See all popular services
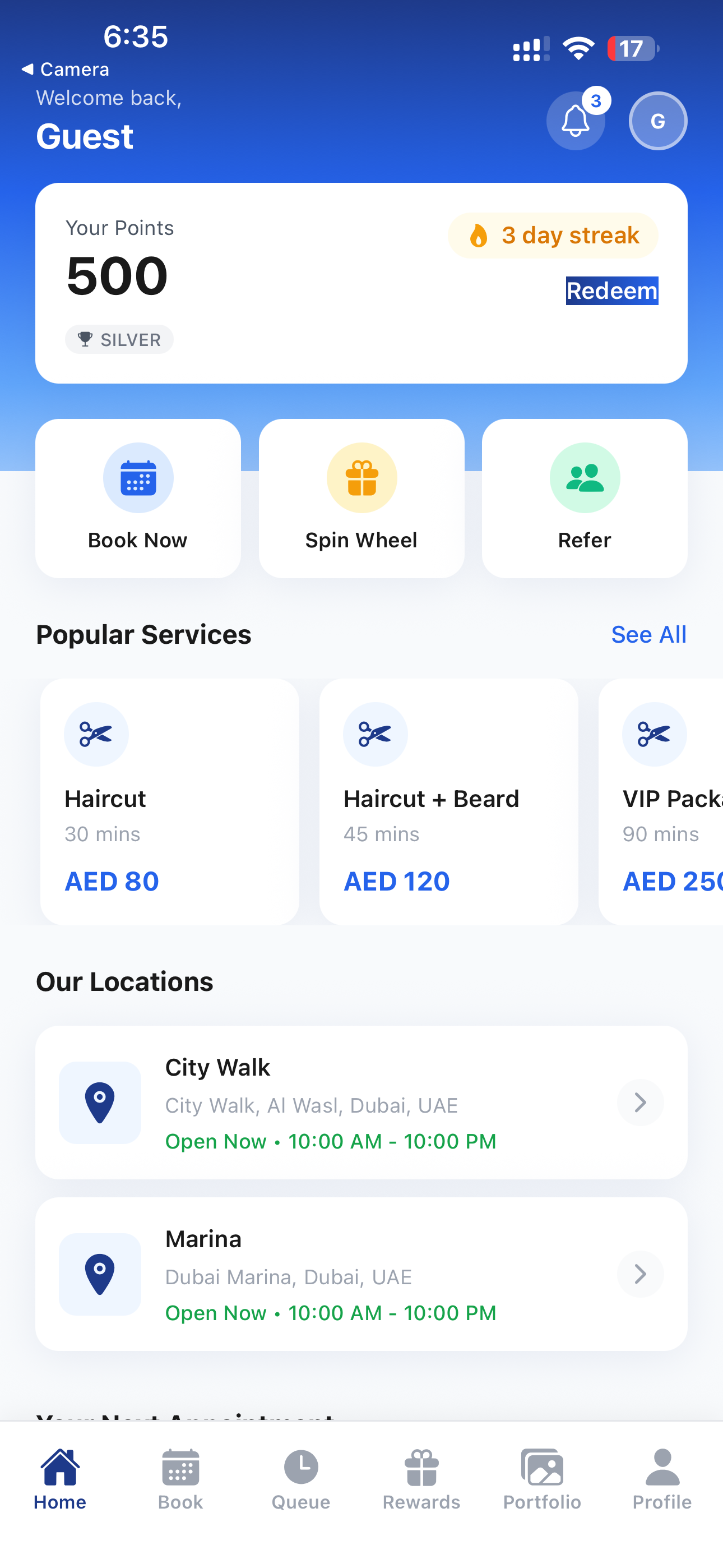The image size is (723, 1568). 648,634
